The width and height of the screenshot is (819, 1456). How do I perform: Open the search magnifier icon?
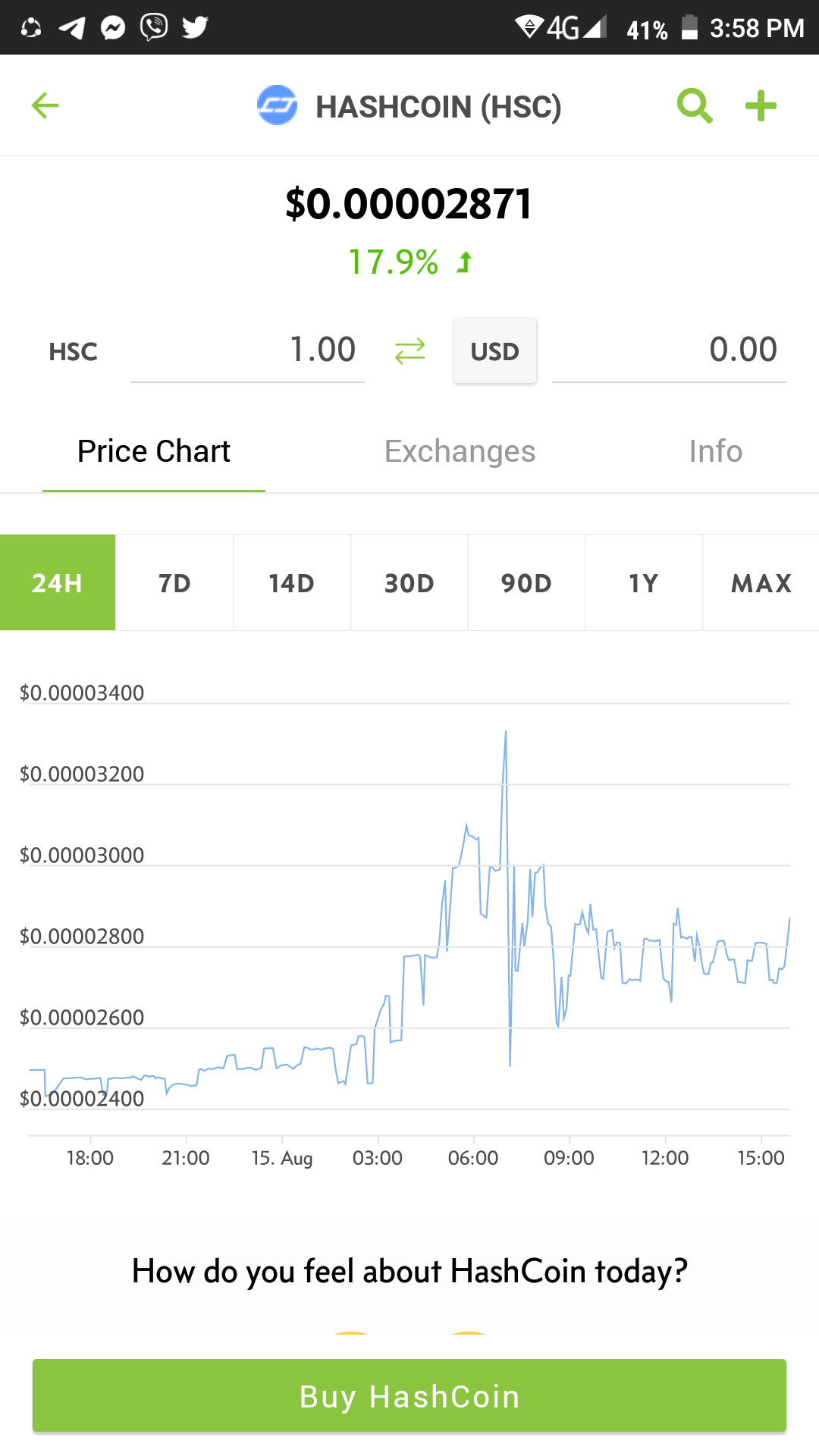pyautogui.click(x=695, y=105)
